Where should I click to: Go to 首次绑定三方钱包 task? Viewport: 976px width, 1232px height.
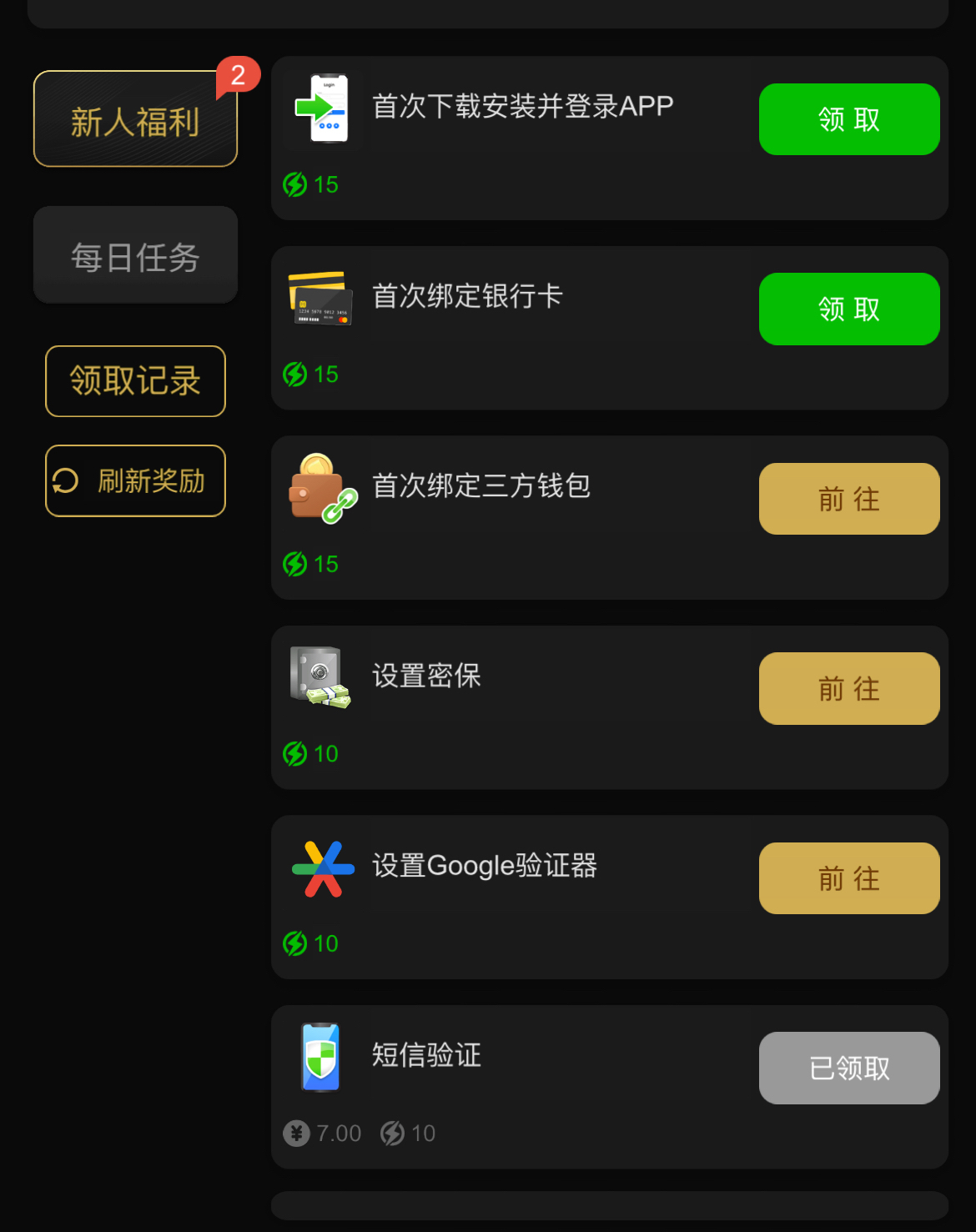pyautogui.click(x=848, y=499)
